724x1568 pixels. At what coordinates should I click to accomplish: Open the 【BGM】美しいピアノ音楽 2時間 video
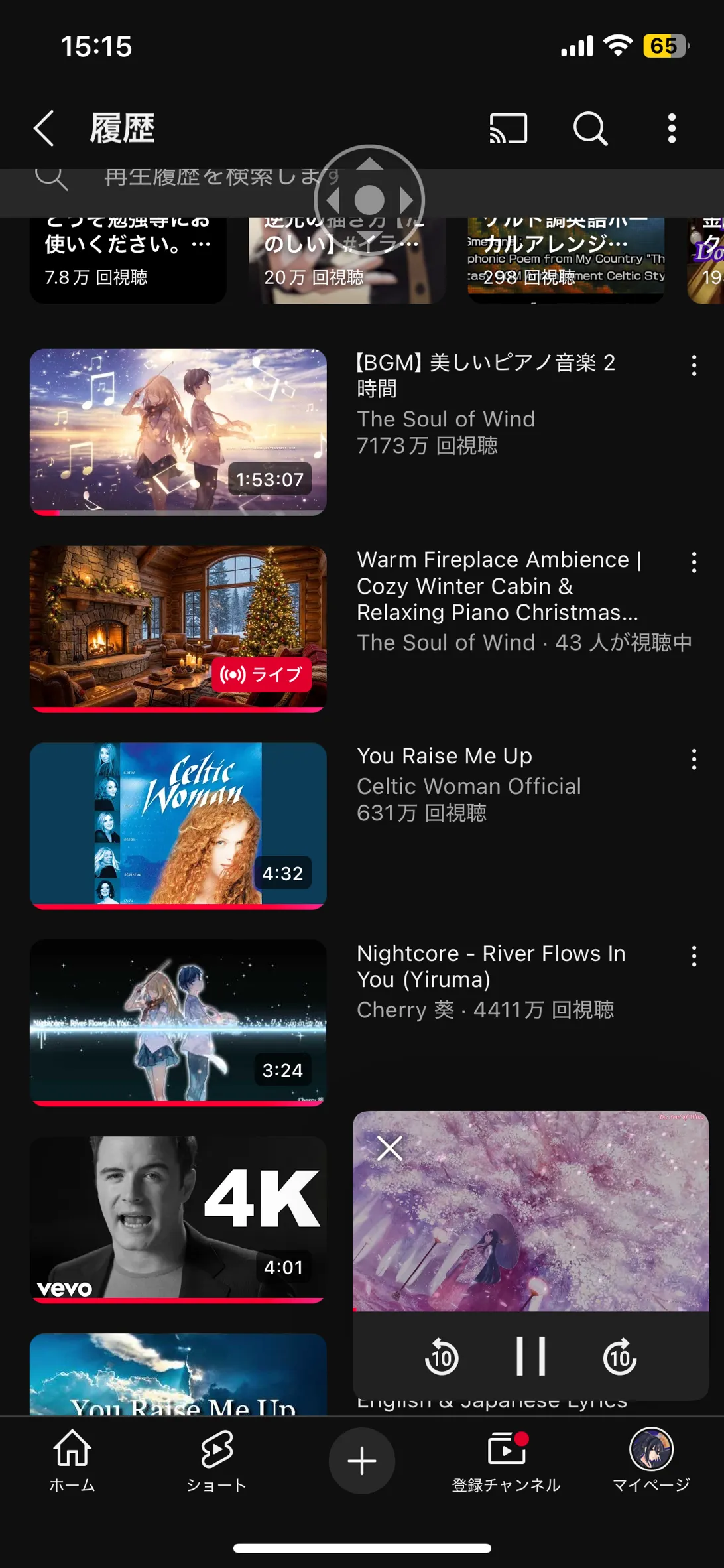tap(178, 432)
